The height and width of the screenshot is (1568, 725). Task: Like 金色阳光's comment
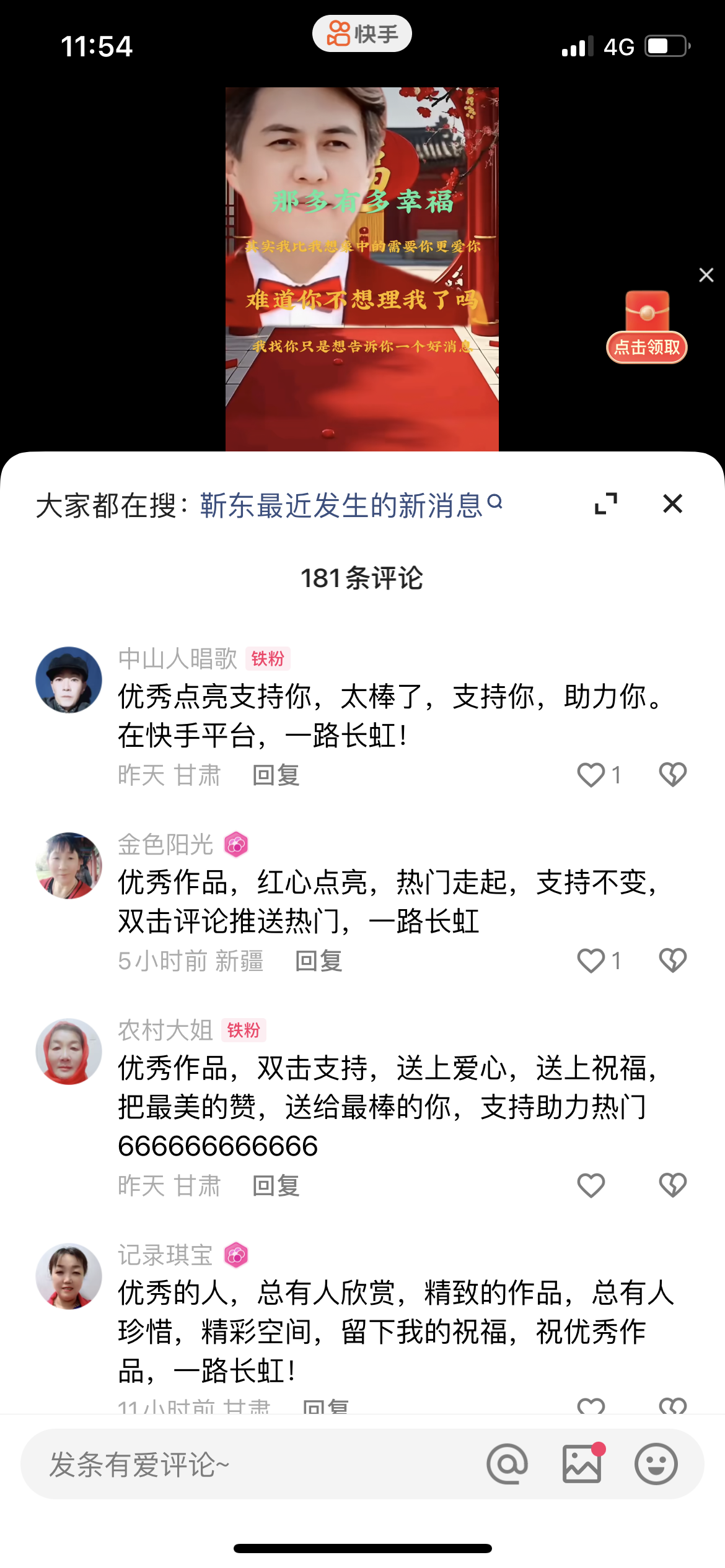click(591, 960)
